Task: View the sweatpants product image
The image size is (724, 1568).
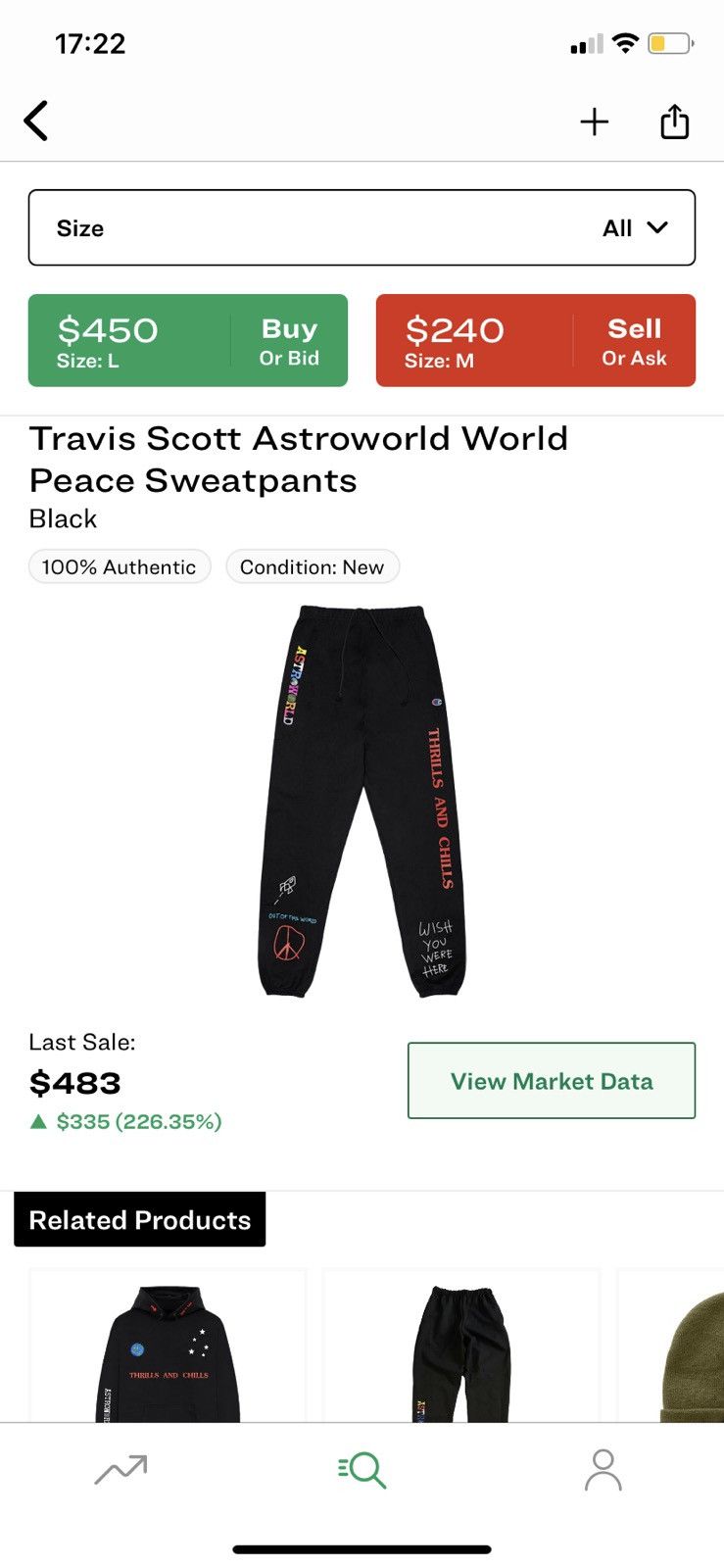Action: [x=362, y=801]
